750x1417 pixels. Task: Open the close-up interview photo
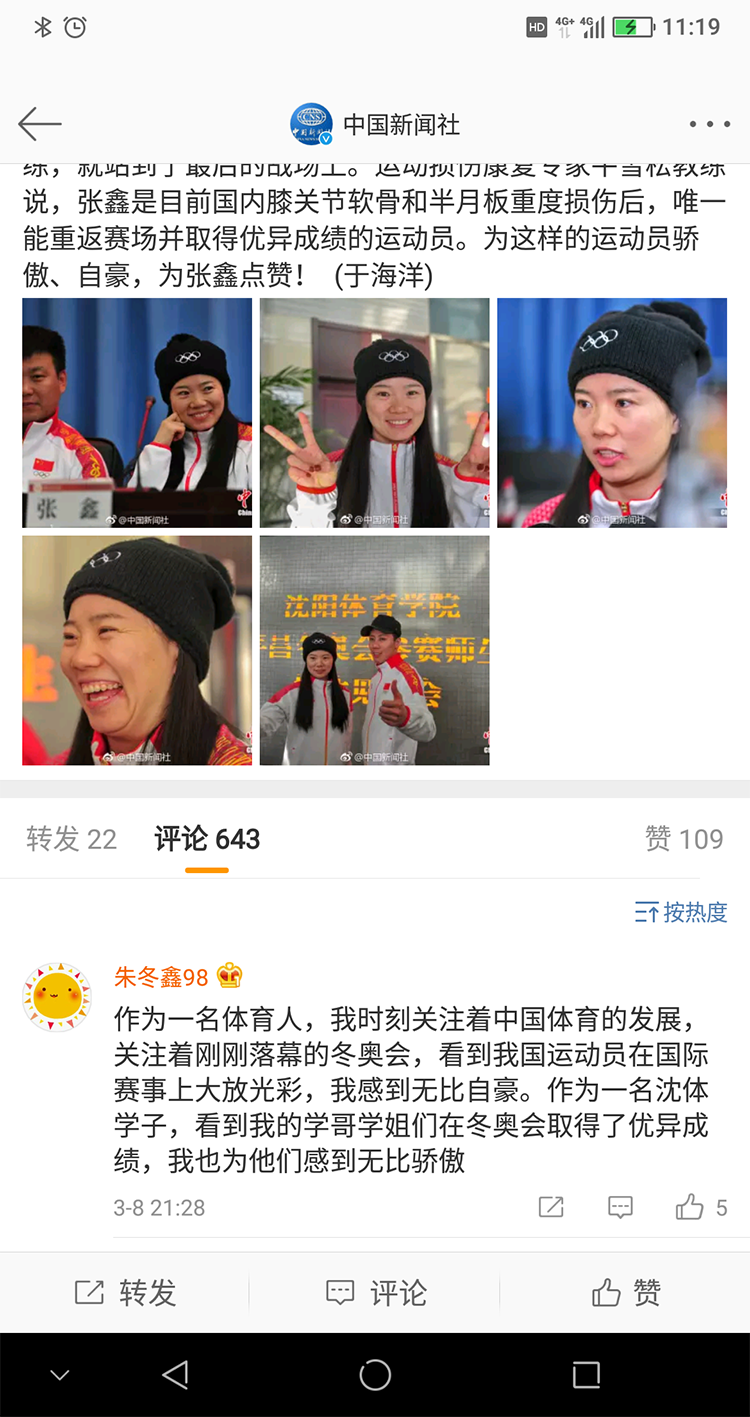612,412
